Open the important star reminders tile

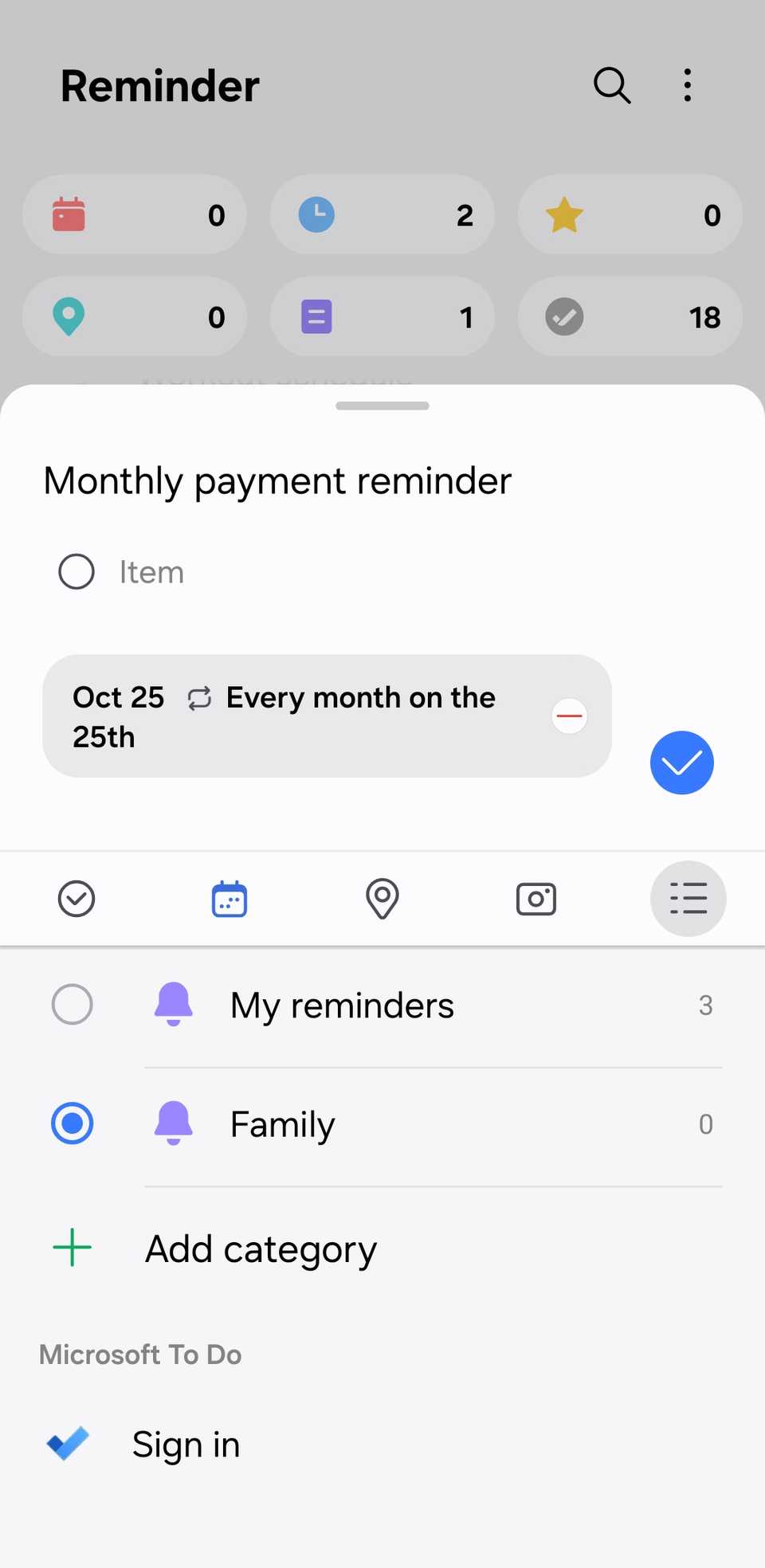pos(630,215)
